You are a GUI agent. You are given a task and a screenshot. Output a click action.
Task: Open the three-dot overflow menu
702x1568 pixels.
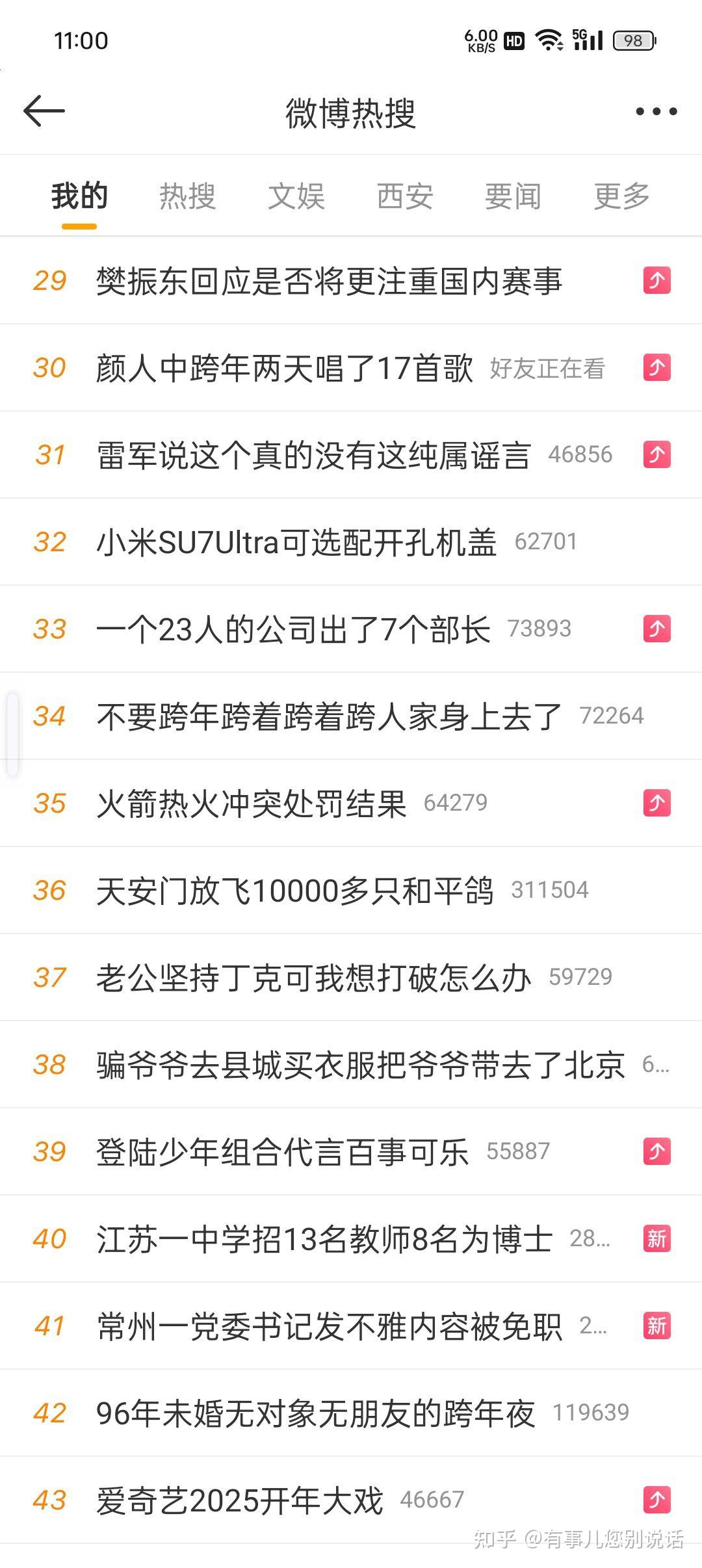(x=656, y=112)
